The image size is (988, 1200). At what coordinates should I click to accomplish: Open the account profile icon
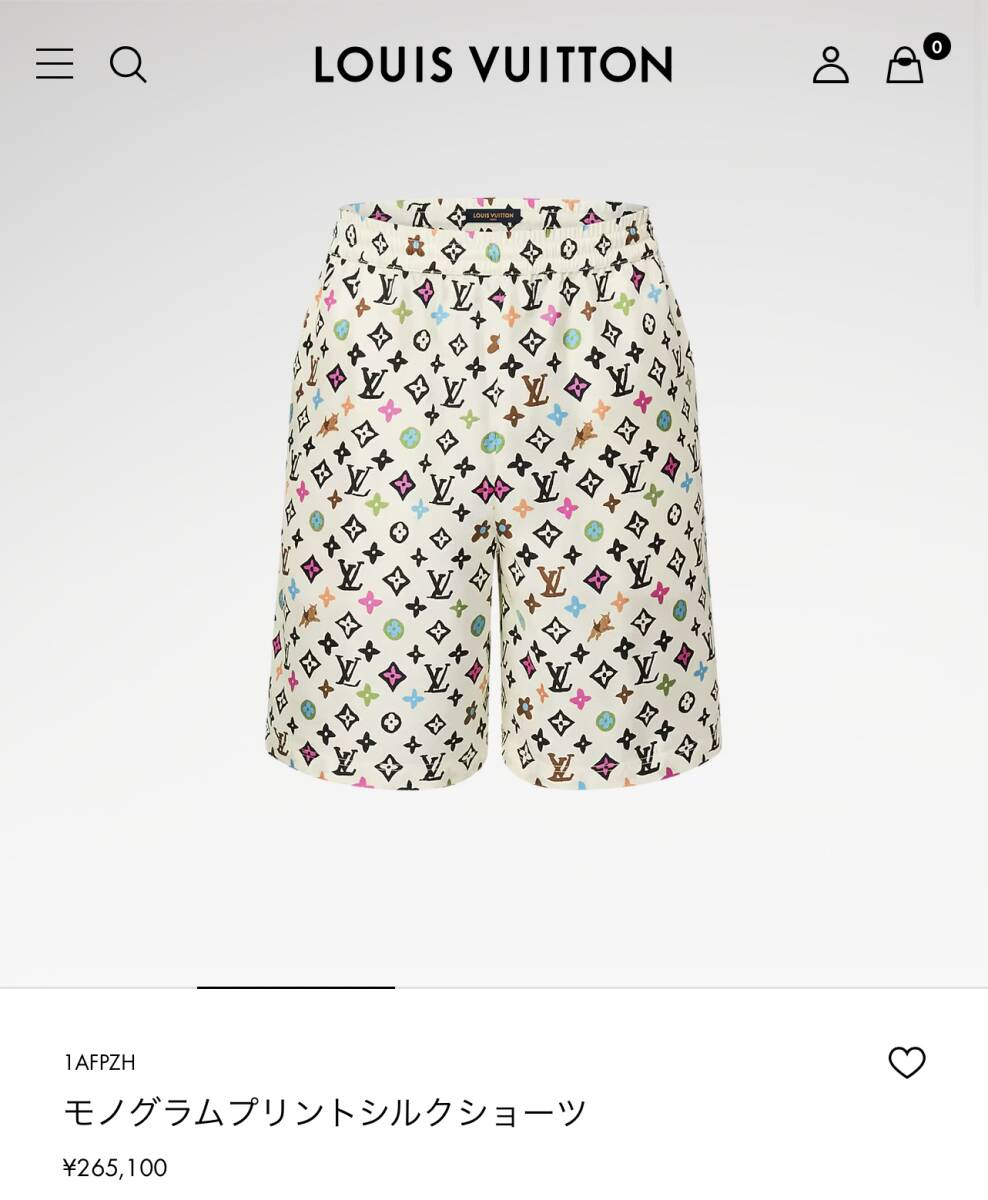pos(830,65)
